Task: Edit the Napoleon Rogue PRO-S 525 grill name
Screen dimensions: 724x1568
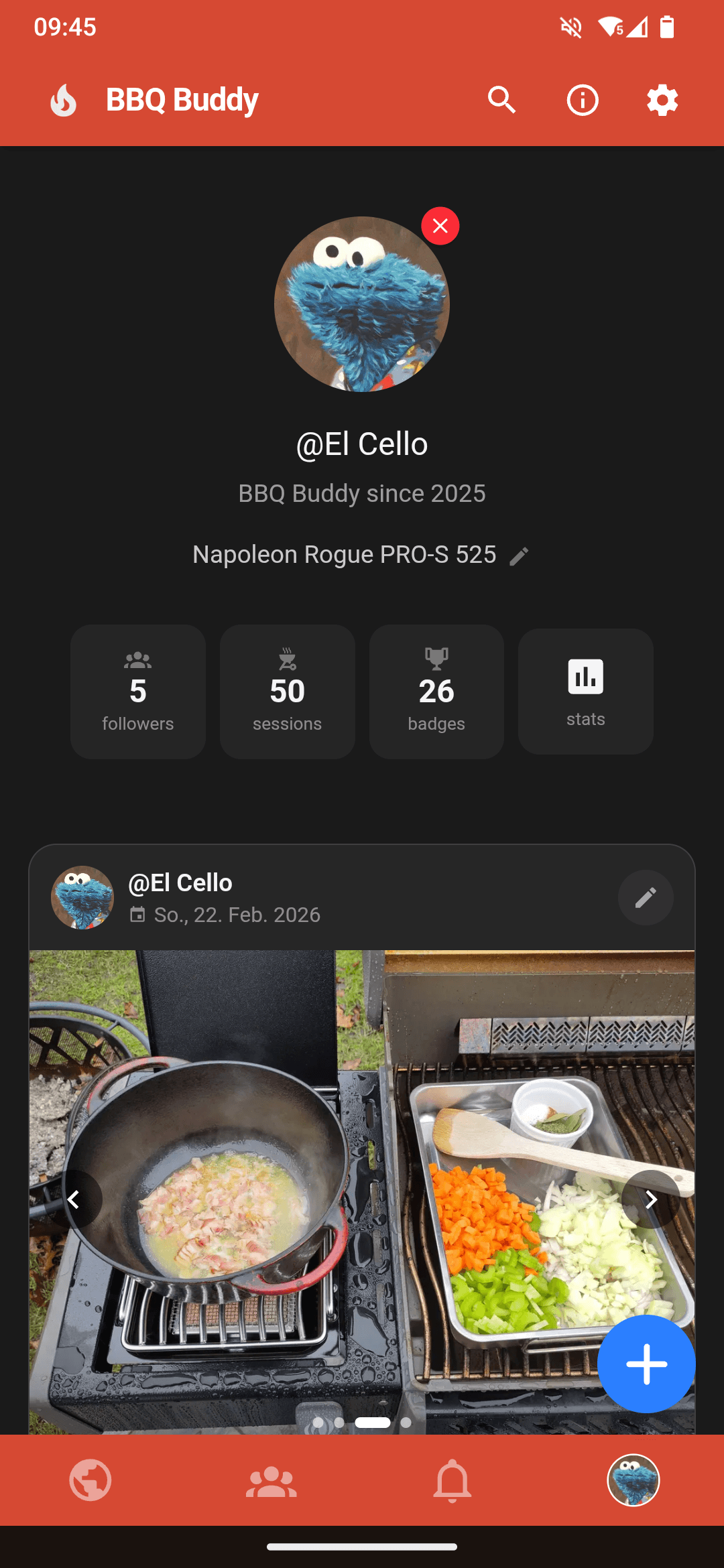Action: tap(519, 555)
